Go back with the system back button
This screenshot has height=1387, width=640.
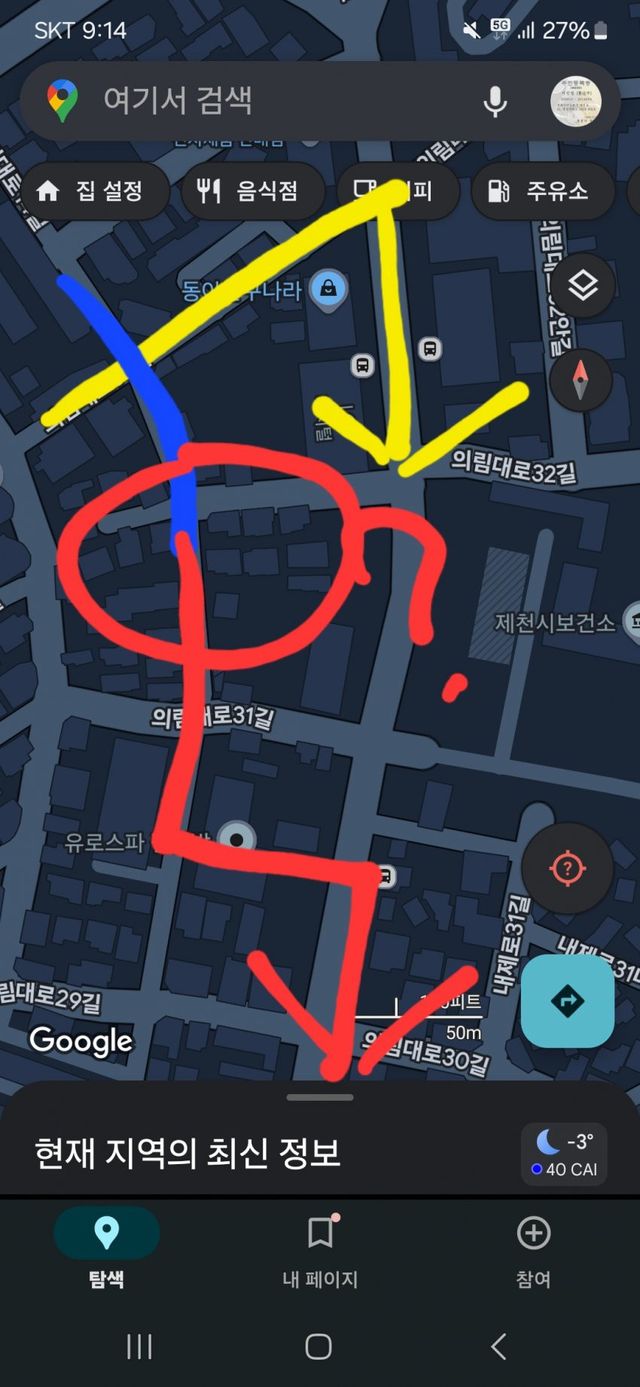click(499, 1346)
